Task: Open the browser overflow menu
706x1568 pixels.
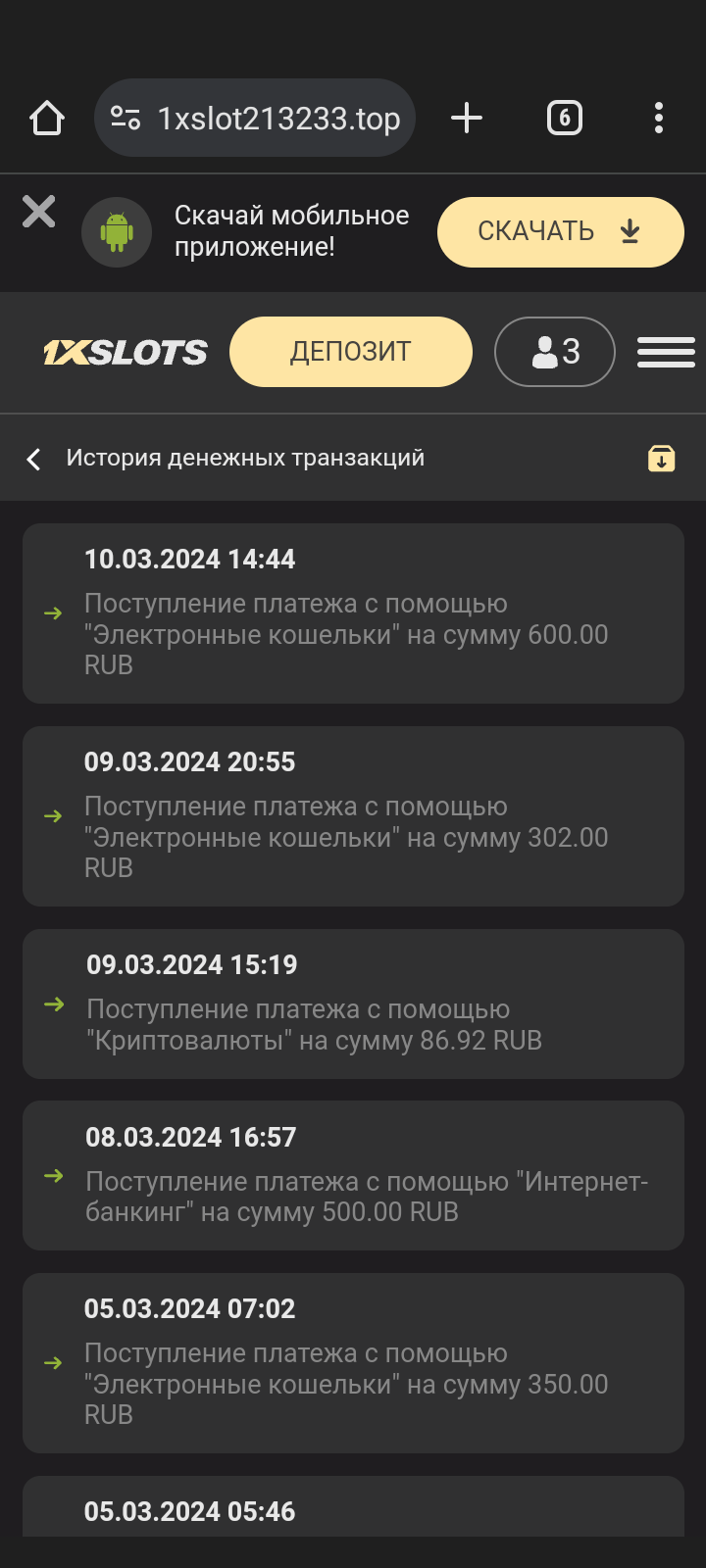Action: tap(659, 119)
